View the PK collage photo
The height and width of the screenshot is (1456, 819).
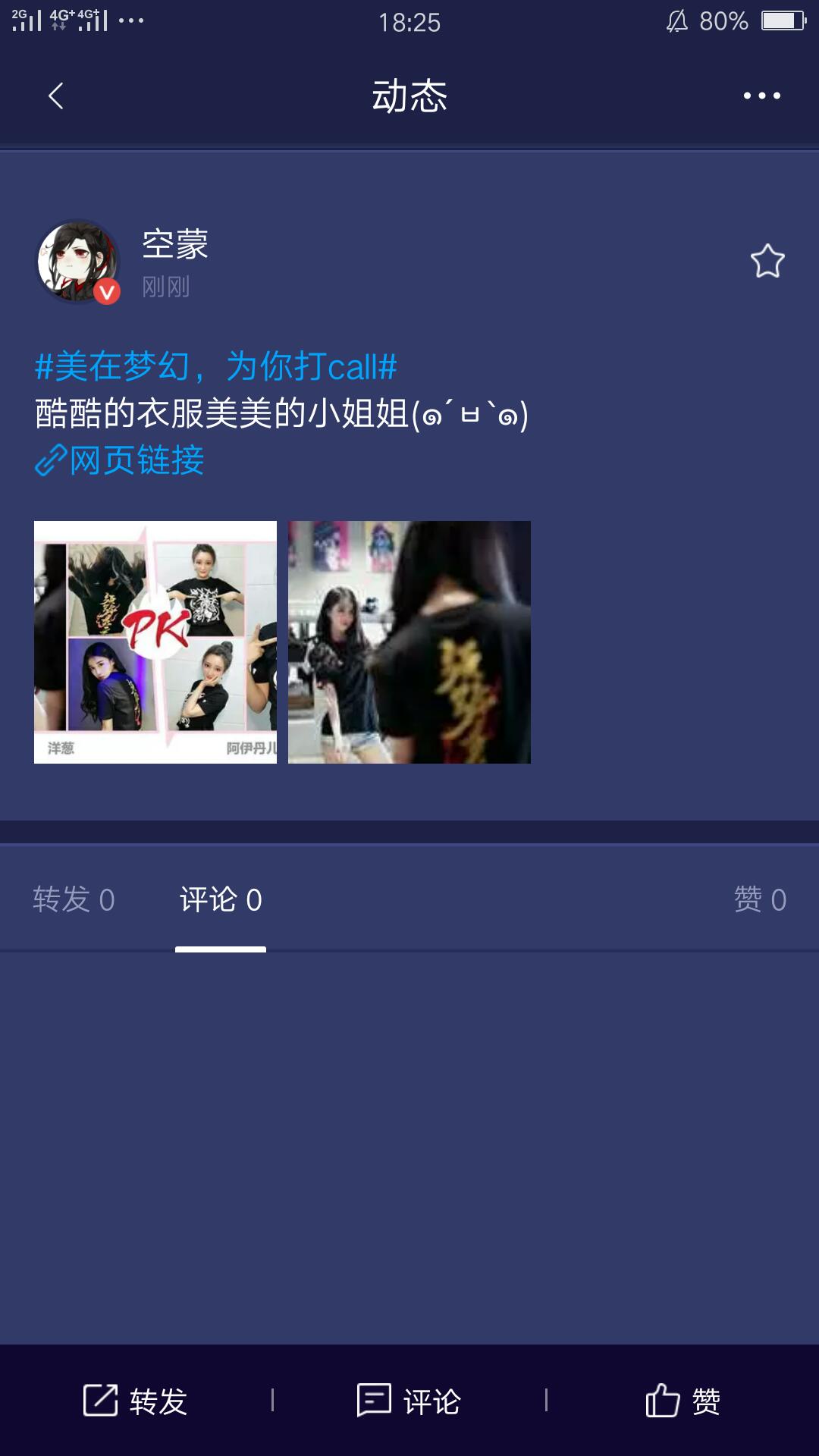155,642
